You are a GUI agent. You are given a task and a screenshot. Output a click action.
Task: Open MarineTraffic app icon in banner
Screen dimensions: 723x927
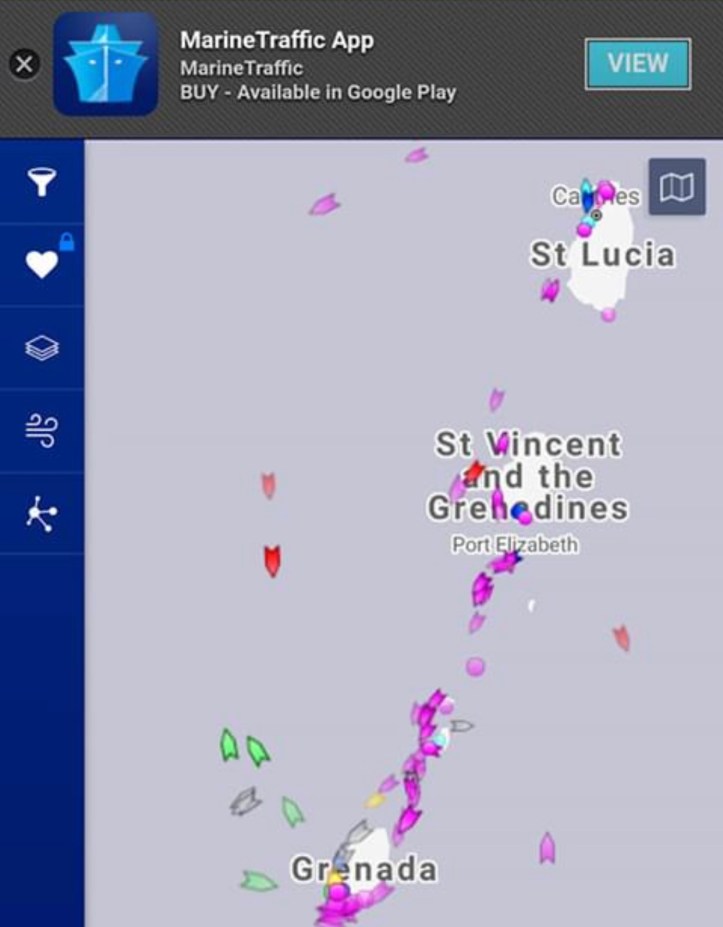105,65
